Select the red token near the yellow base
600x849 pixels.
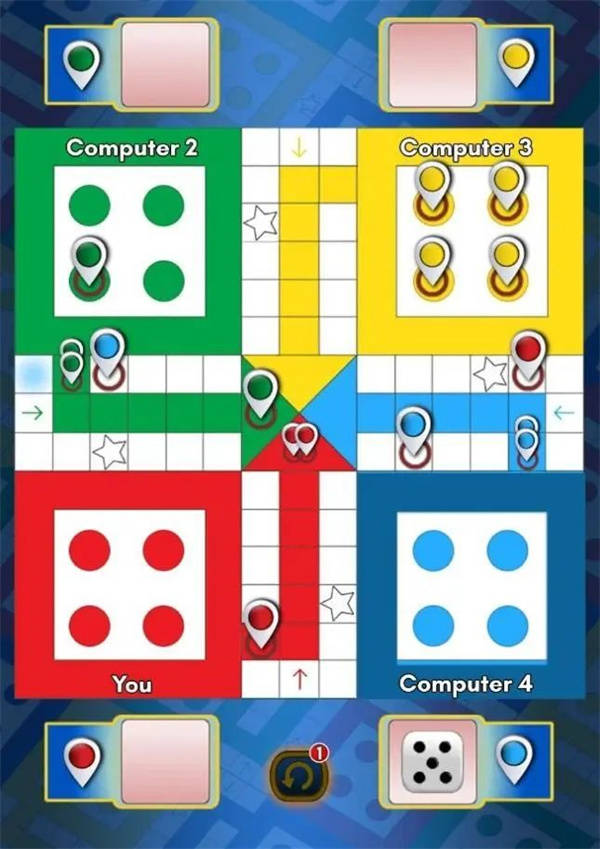(527, 355)
